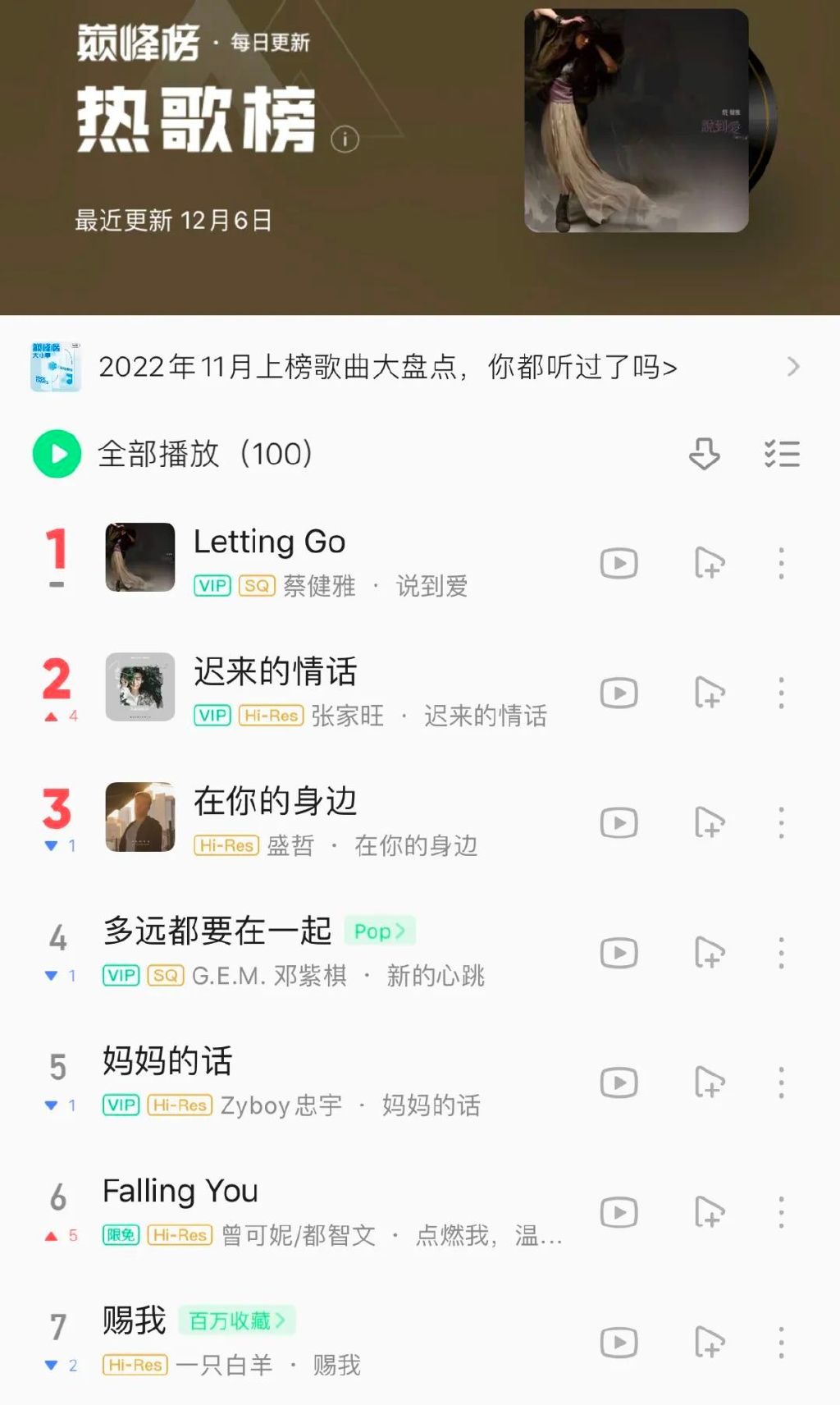Play 妈妈的话 by Zyboy忠宇
This screenshot has height=1405, width=840.
click(168, 1061)
